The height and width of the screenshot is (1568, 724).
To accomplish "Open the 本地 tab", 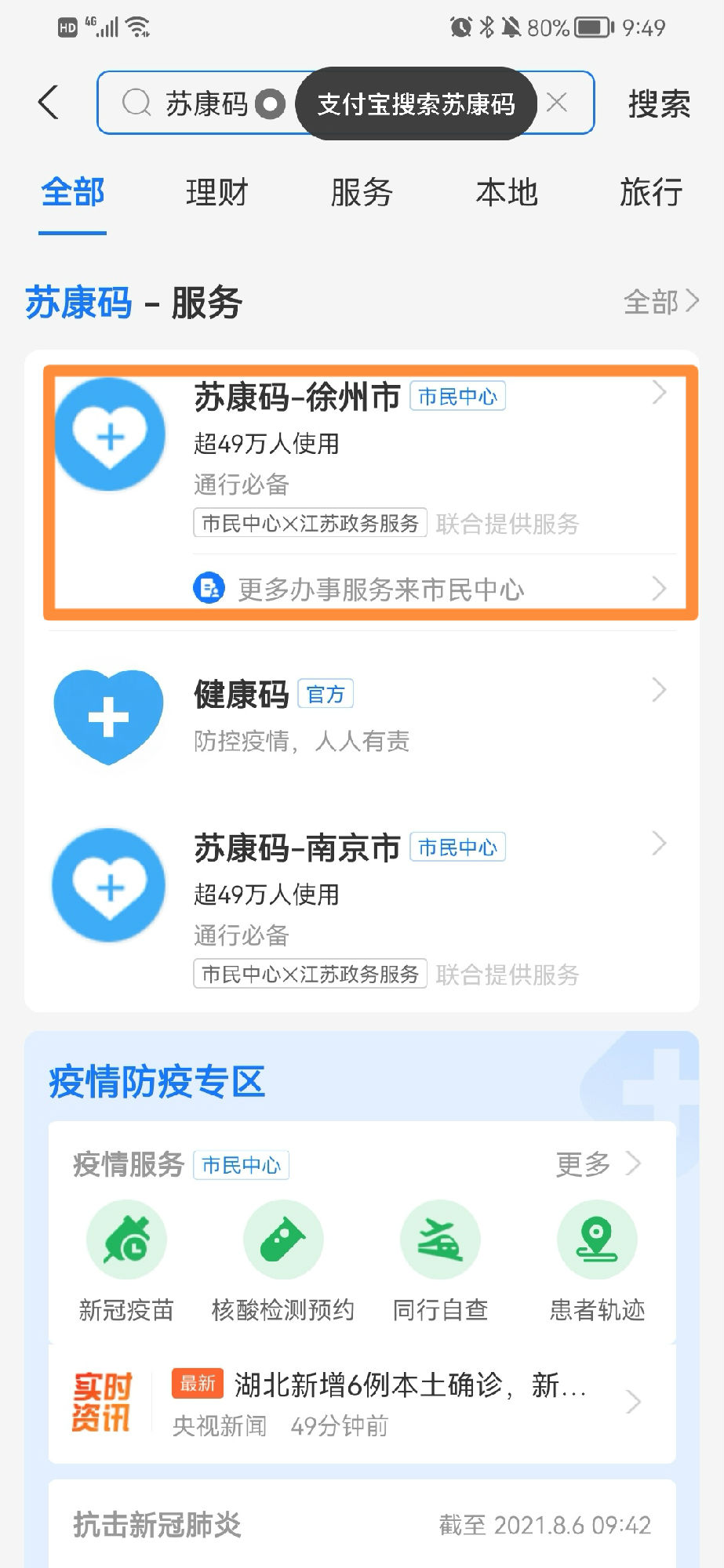I will 507,192.
